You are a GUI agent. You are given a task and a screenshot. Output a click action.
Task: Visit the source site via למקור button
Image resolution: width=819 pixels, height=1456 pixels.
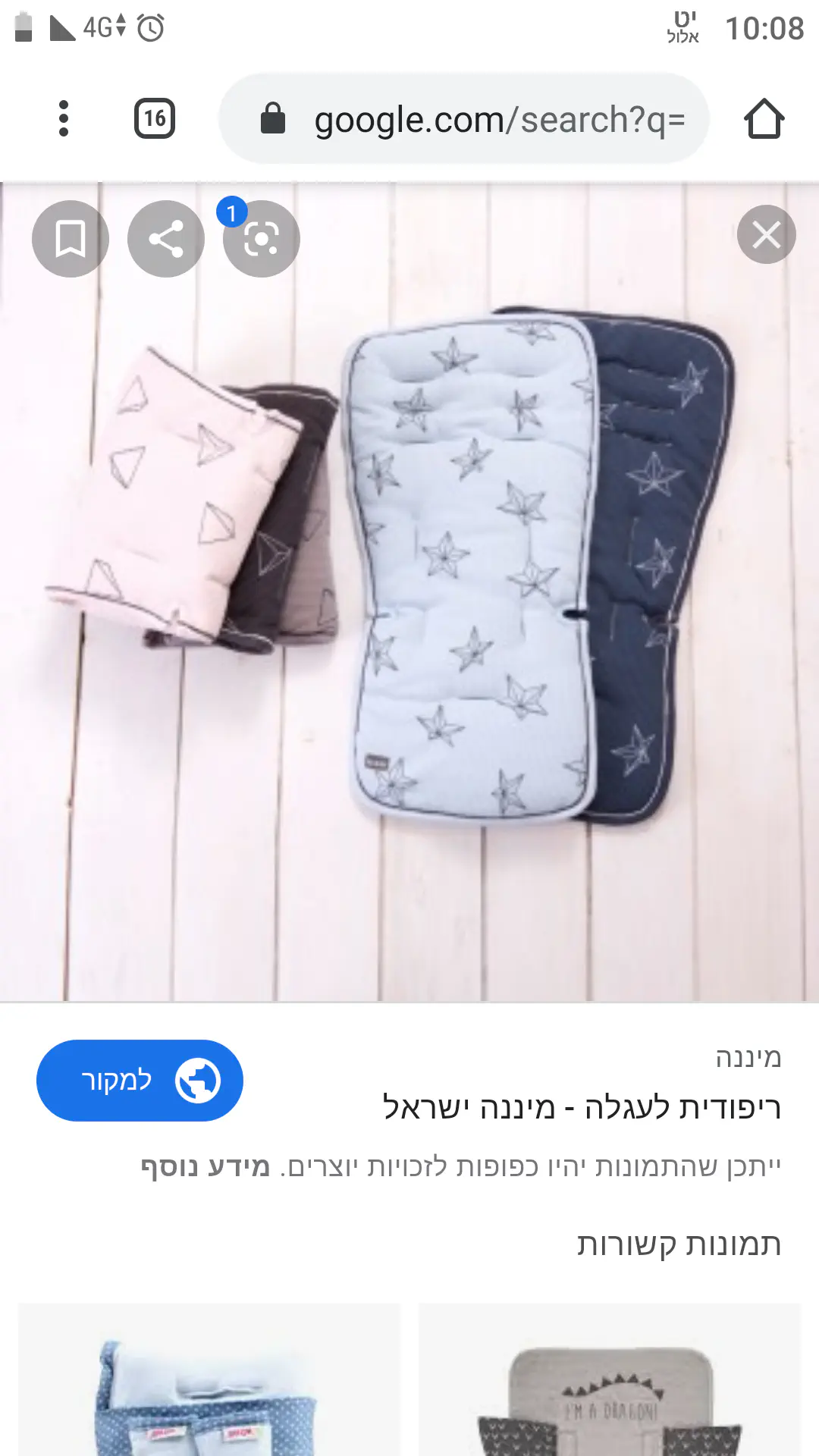140,1080
